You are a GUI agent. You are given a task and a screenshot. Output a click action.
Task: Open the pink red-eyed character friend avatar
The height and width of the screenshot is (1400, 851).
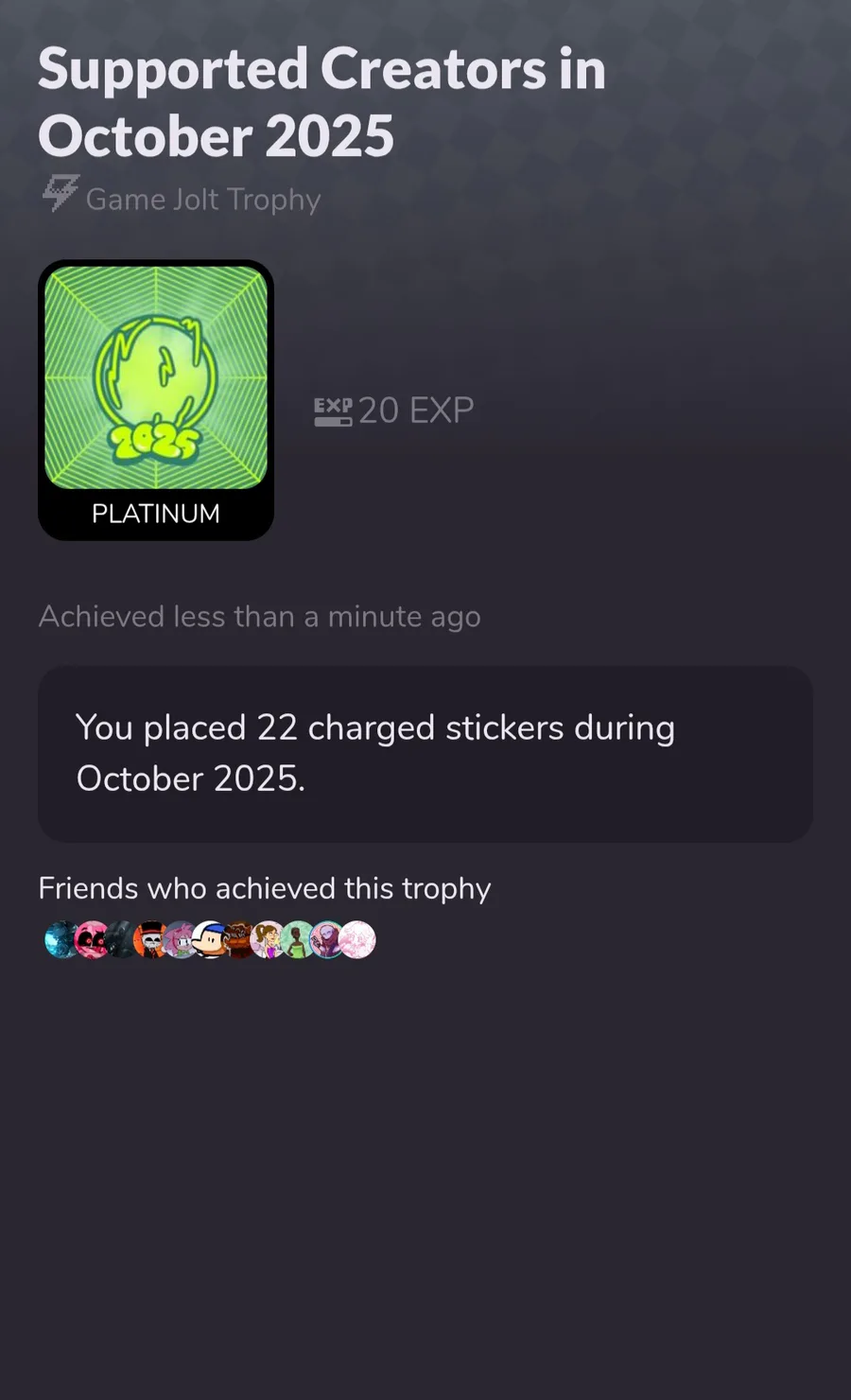(92, 940)
